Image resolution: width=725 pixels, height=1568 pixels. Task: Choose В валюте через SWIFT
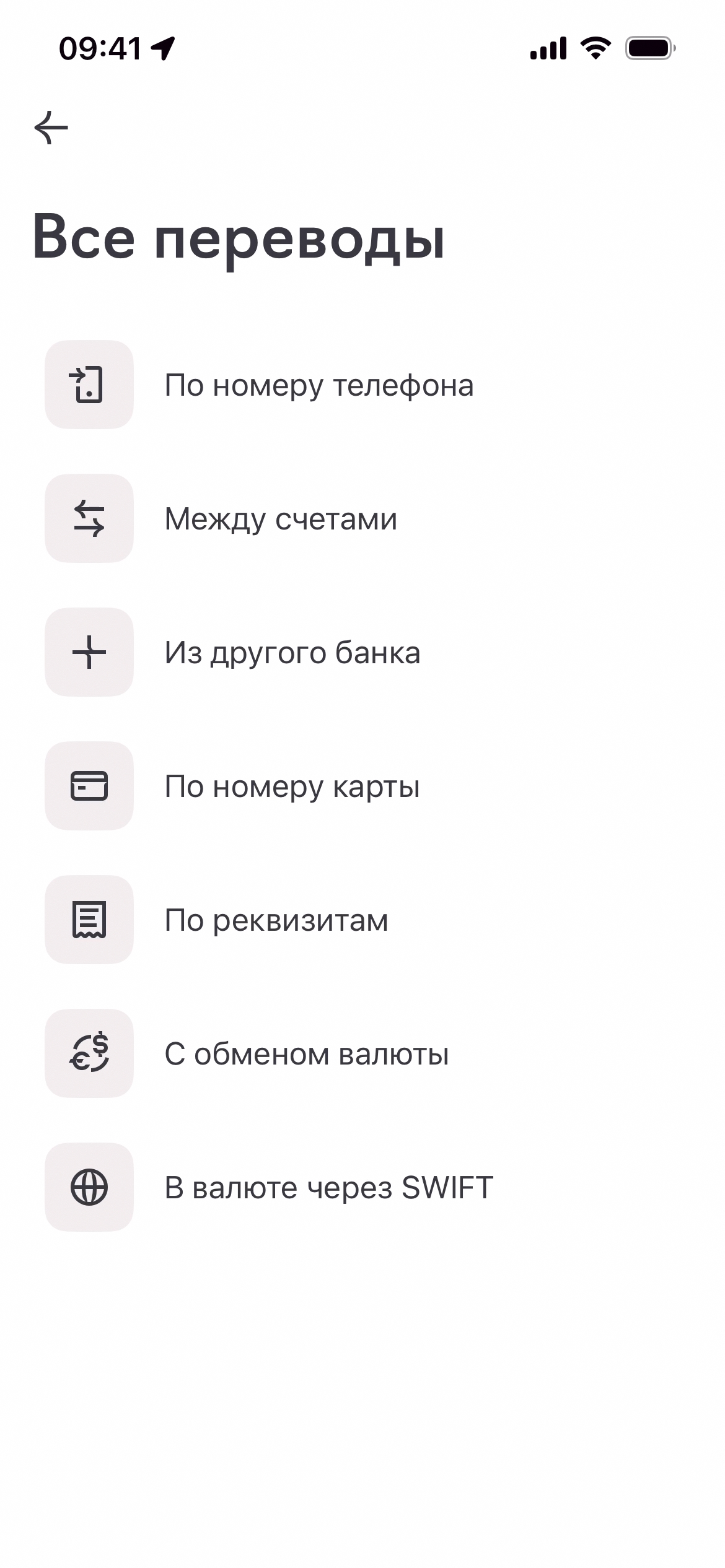coord(328,1187)
